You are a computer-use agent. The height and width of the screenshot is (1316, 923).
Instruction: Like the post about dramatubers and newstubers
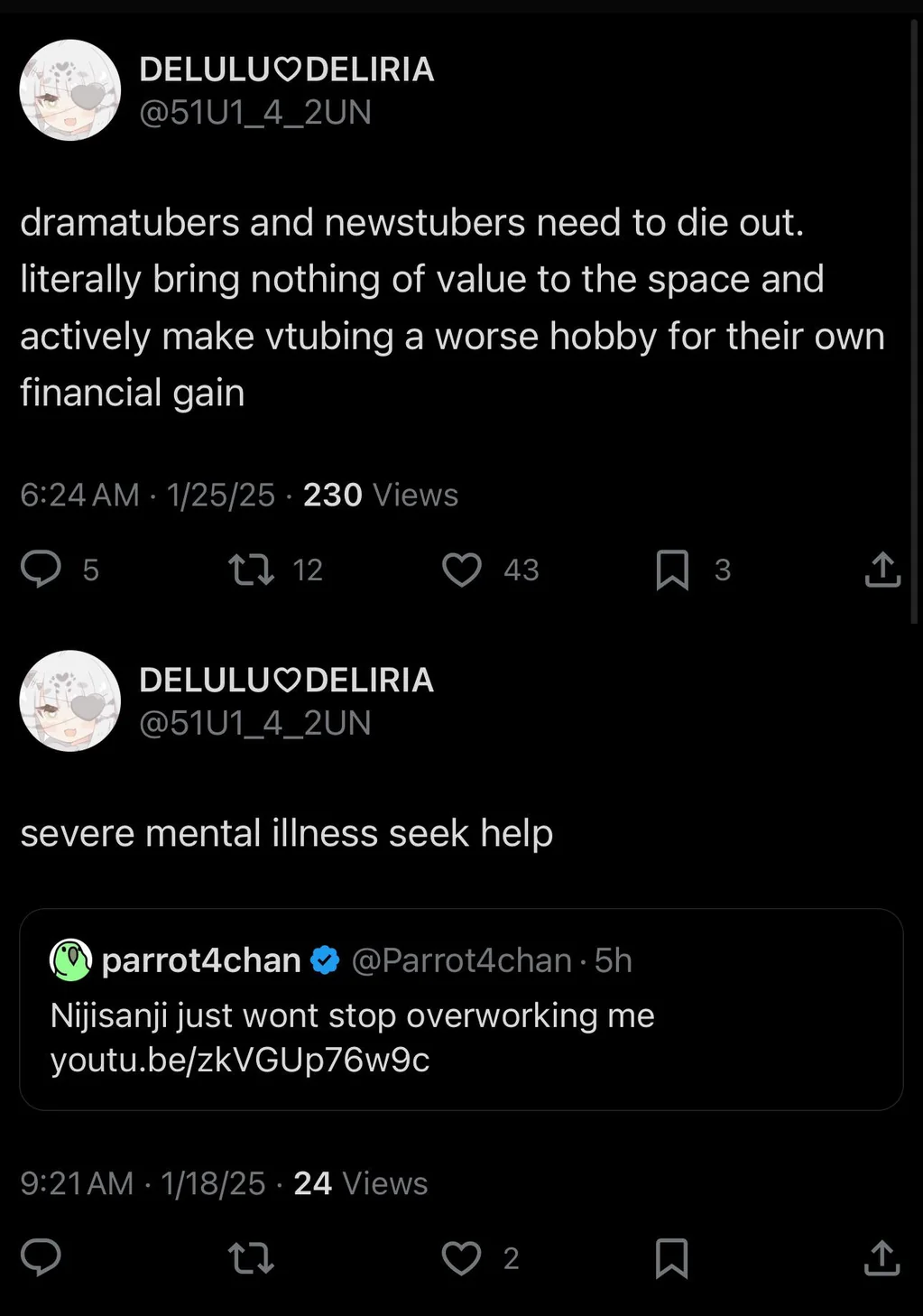[462, 570]
